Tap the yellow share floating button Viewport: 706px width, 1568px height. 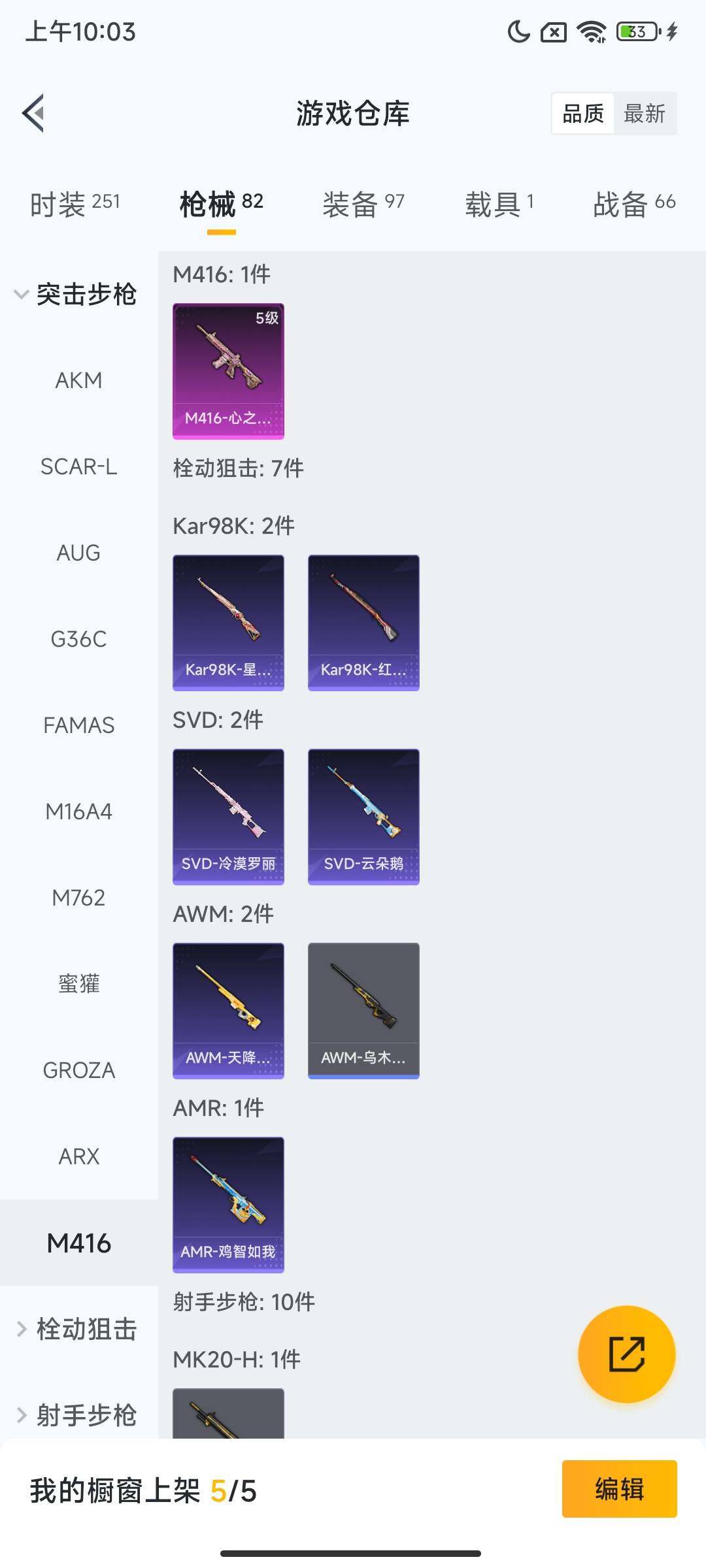[626, 1354]
